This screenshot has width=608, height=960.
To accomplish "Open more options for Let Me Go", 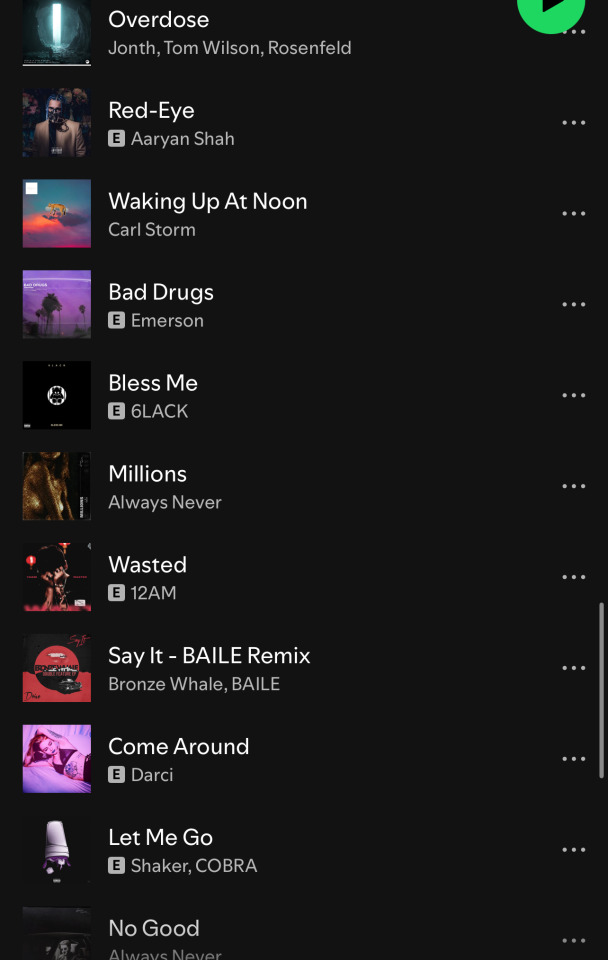I will 573,851.
